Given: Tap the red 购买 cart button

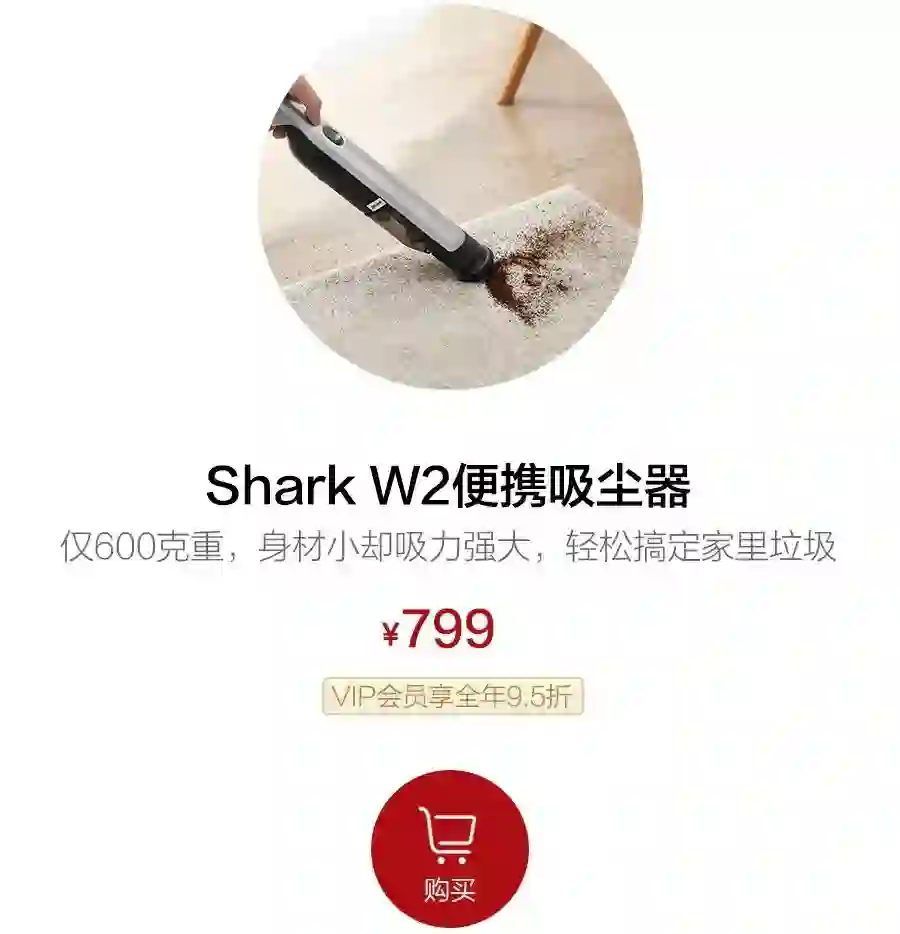Looking at the screenshot, I should click(x=449, y=848).
